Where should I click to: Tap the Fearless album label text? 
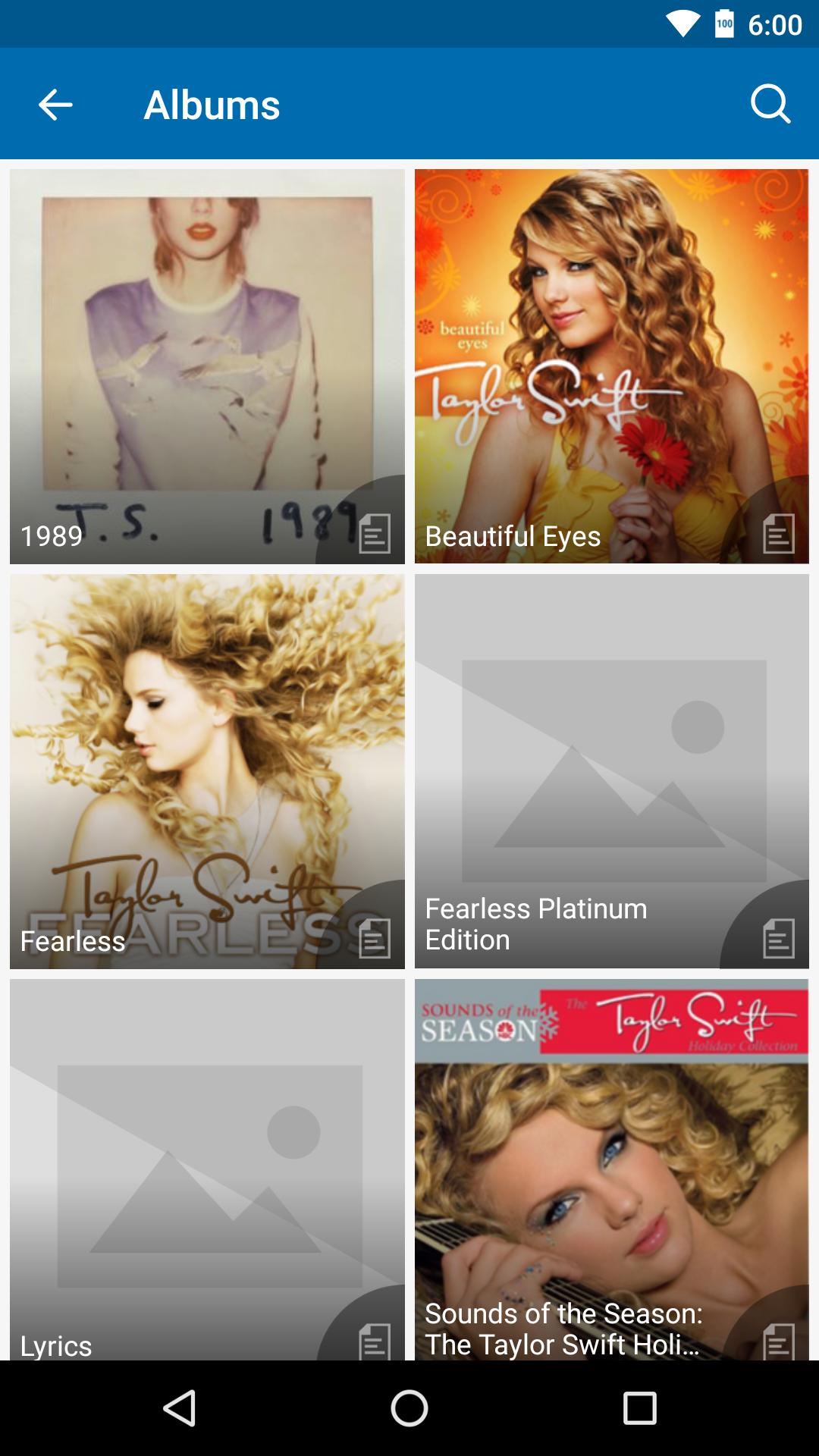point(73,942)
